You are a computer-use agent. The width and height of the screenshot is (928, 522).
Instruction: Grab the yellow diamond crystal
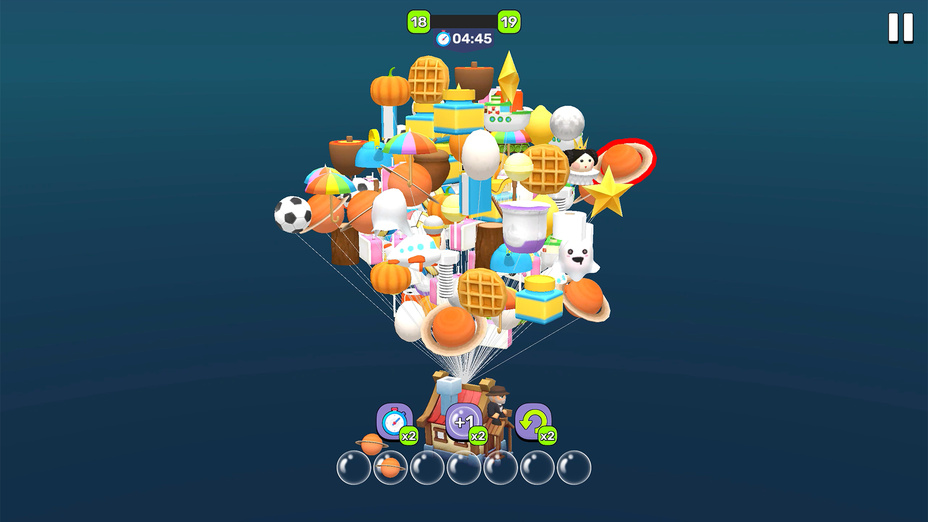(x=509, y=77)
